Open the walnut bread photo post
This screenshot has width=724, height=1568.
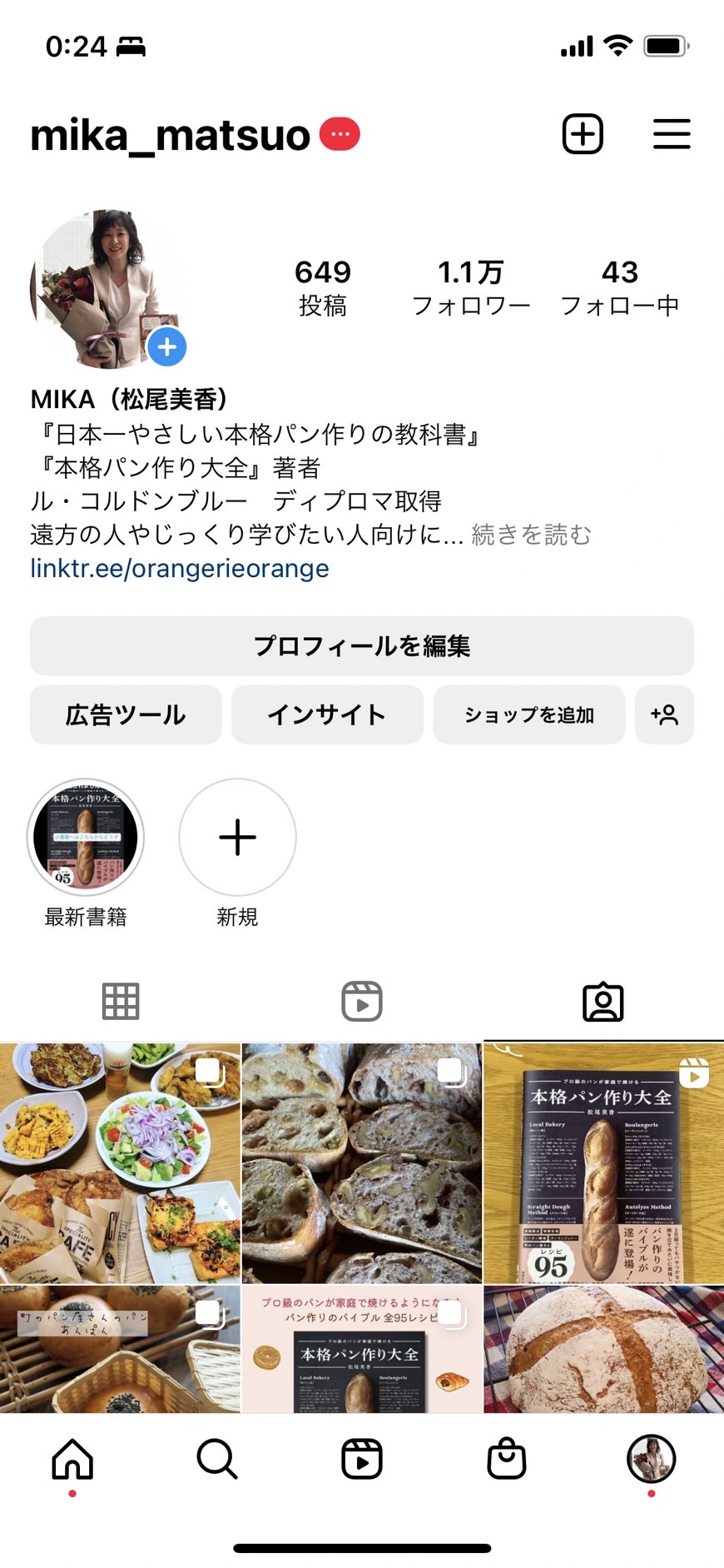pos(361,1162)
